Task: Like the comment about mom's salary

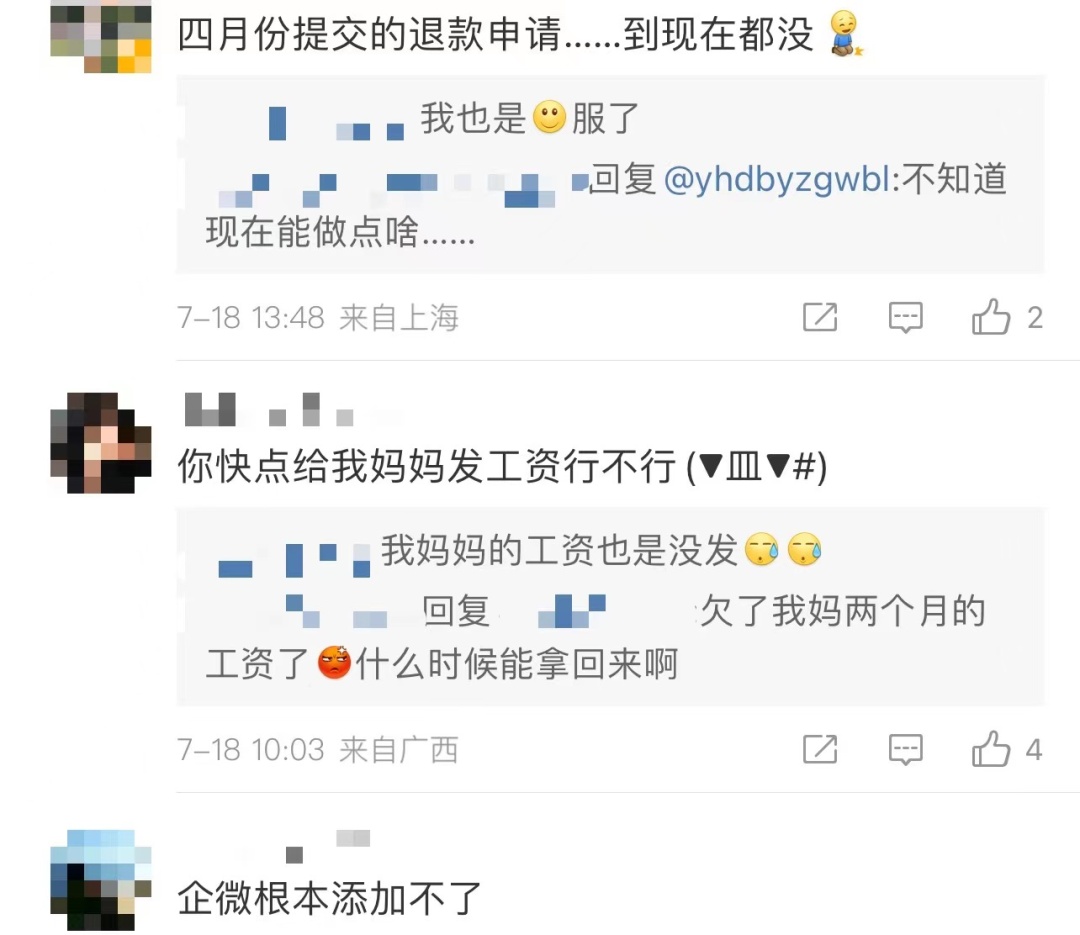Action: tap(990, 749)
